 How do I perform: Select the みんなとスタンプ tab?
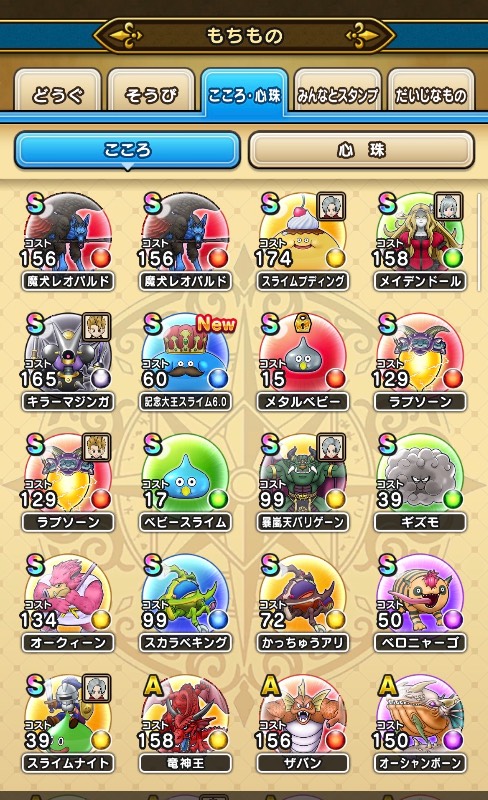337,92
